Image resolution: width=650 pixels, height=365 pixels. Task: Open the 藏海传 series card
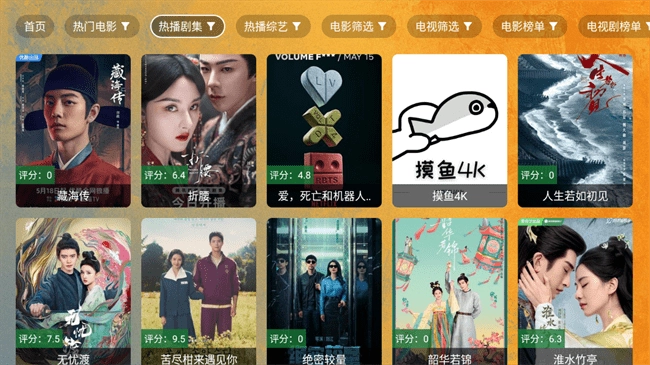click(x=73, y=131)
